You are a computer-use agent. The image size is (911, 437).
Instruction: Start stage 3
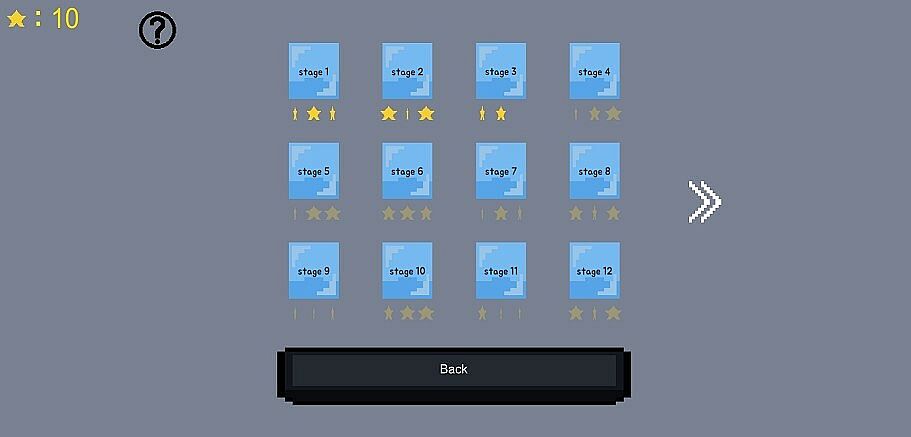coord(500,71)
